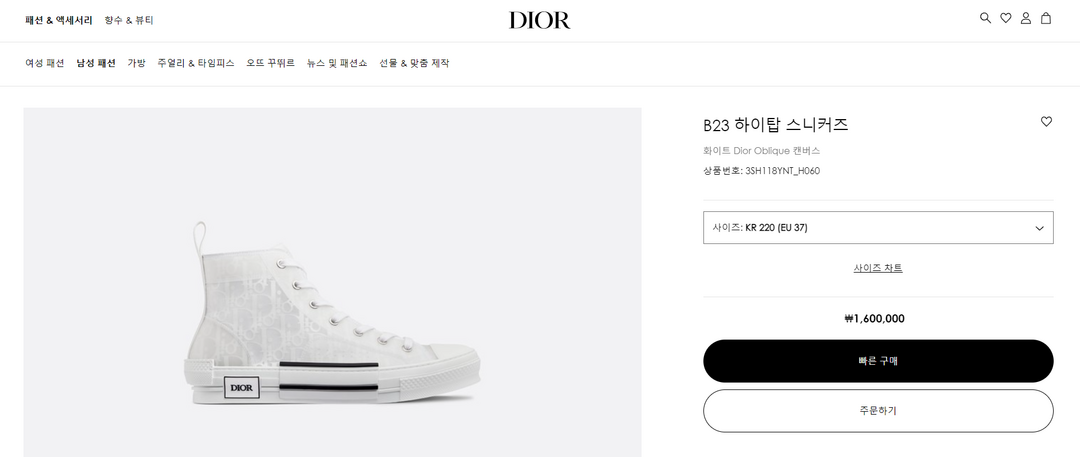Open the shopping bag icon

click(1046, 18)
